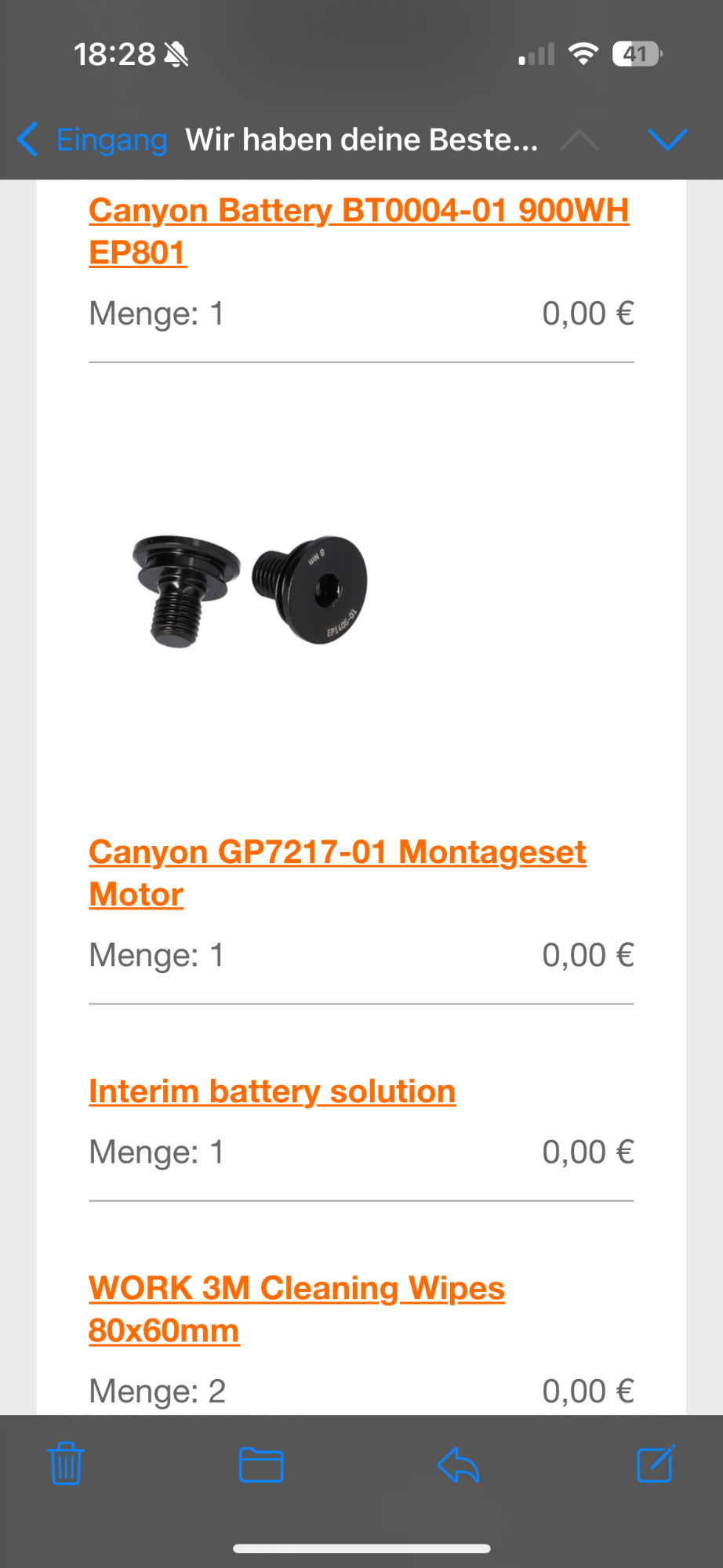Go back to Eingang inbox
Viewport: 723px width, 1568px height.
(93, 140)
